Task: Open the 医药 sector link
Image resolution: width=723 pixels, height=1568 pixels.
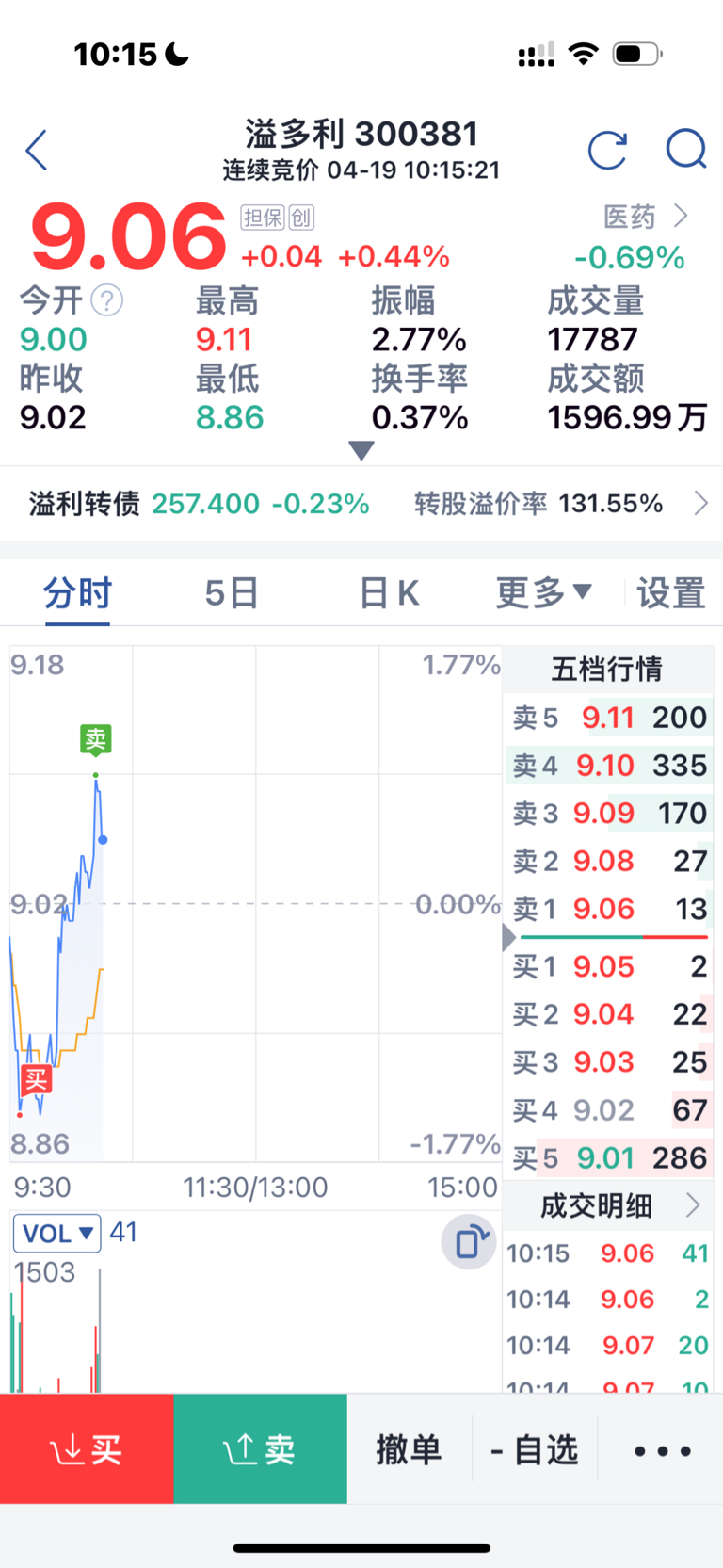Action: tap(646, 217)
